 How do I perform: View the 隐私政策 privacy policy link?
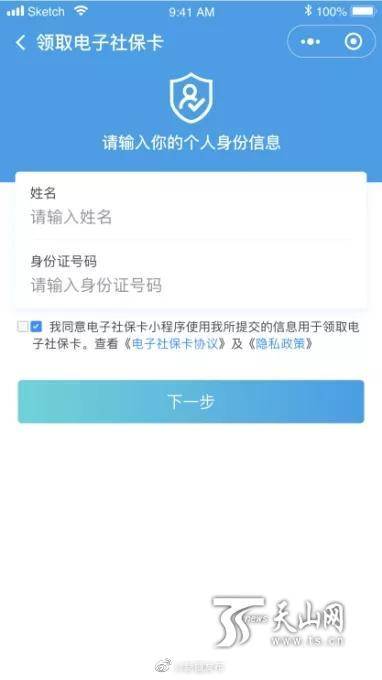(280, 344)
